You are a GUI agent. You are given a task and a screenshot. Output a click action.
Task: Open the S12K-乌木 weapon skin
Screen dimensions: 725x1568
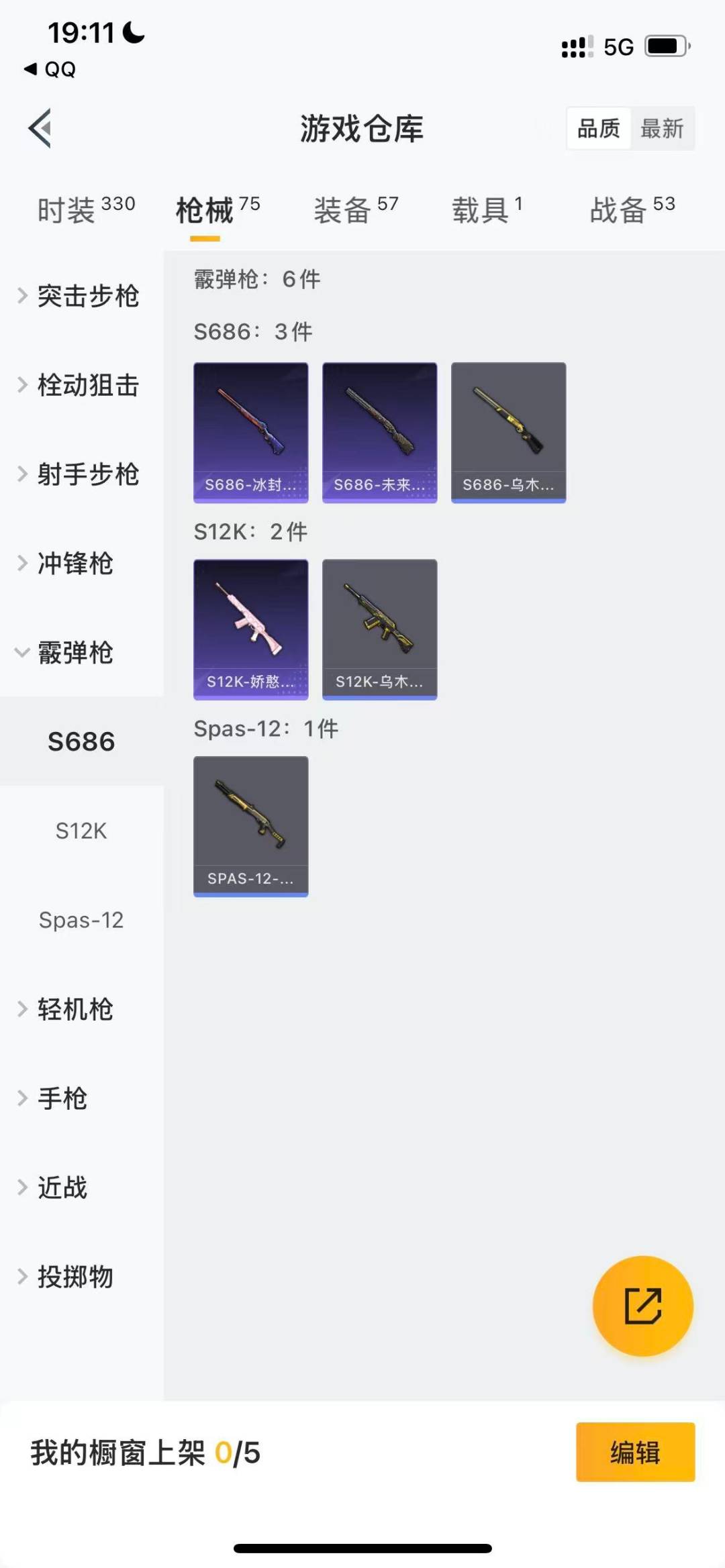(379, 629)
